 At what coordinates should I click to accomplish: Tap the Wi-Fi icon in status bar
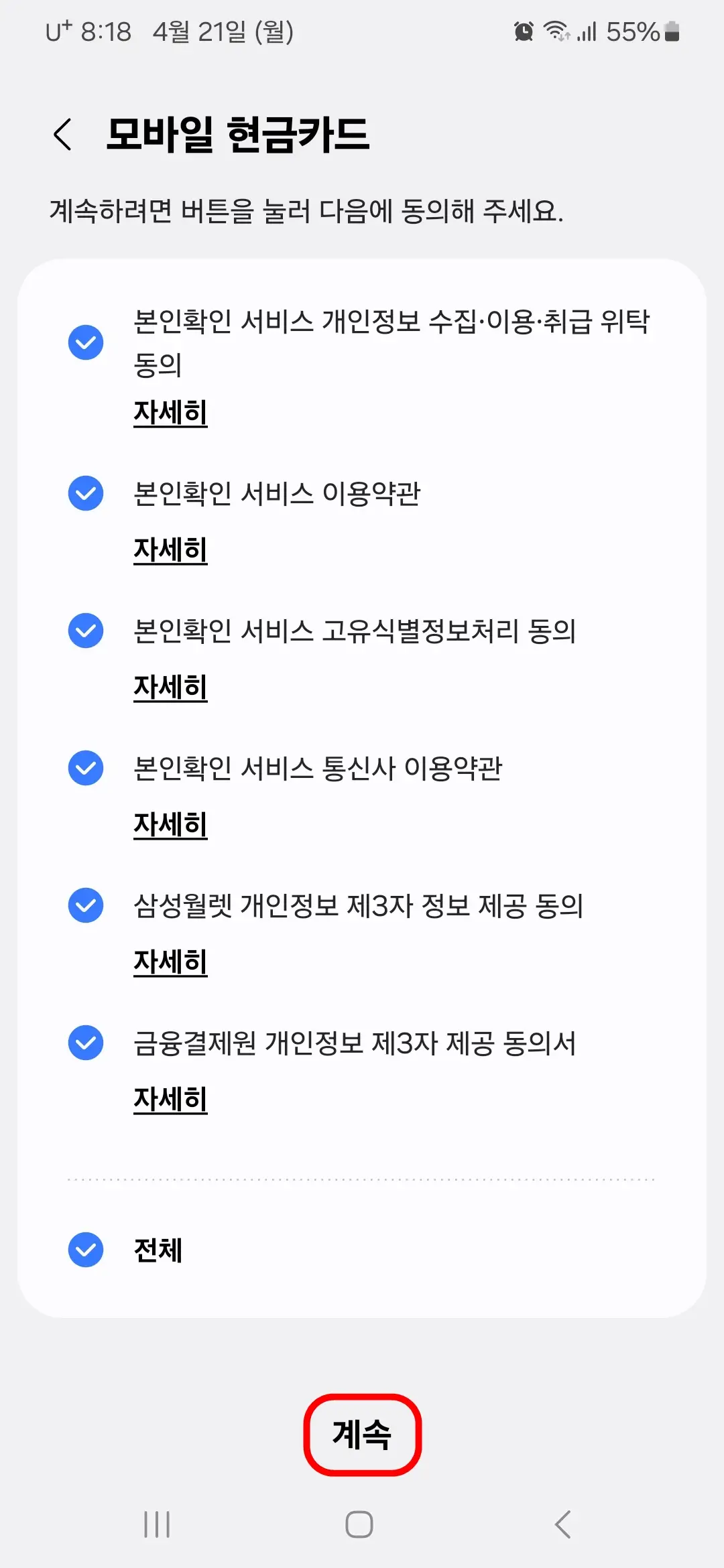558,31
